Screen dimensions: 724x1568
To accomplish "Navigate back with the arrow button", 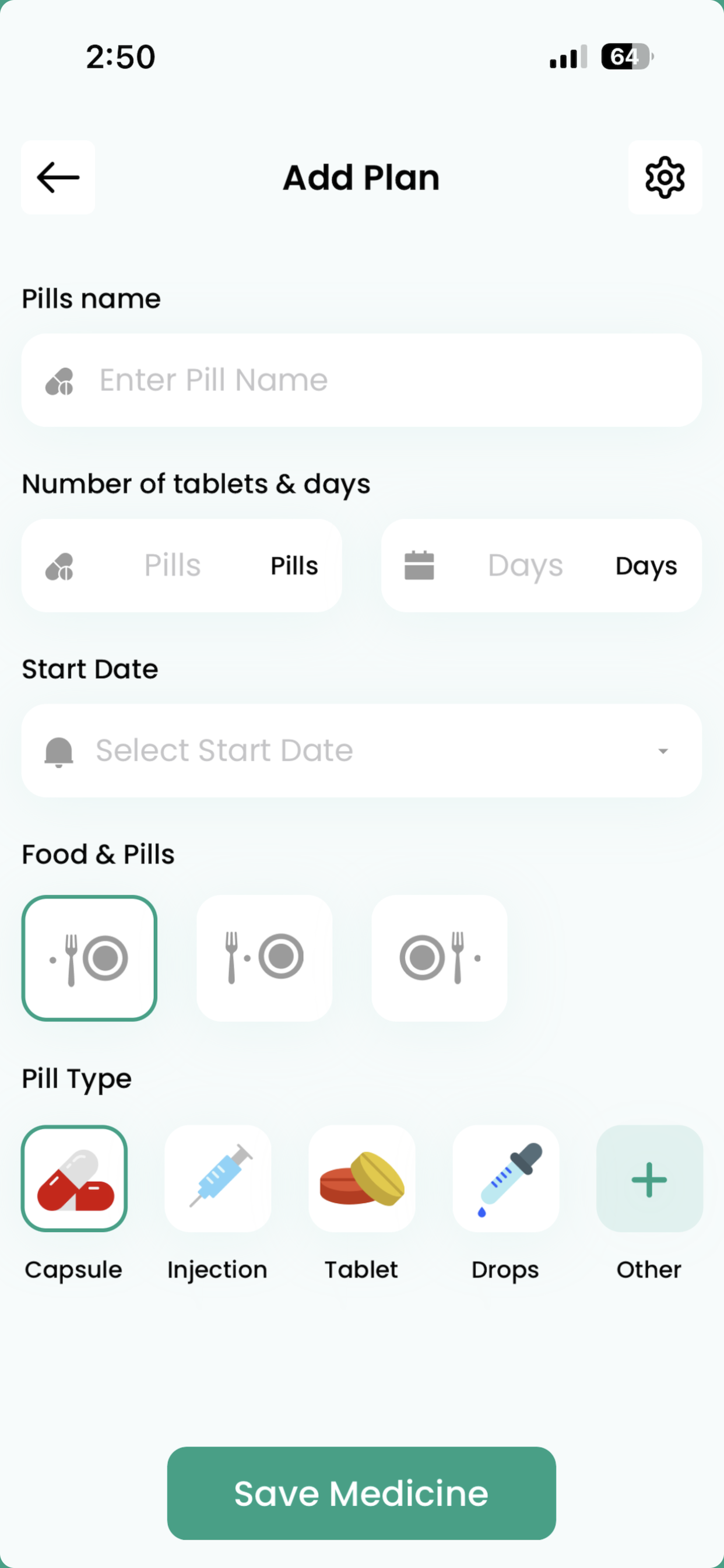I will (x=57, y=177).
